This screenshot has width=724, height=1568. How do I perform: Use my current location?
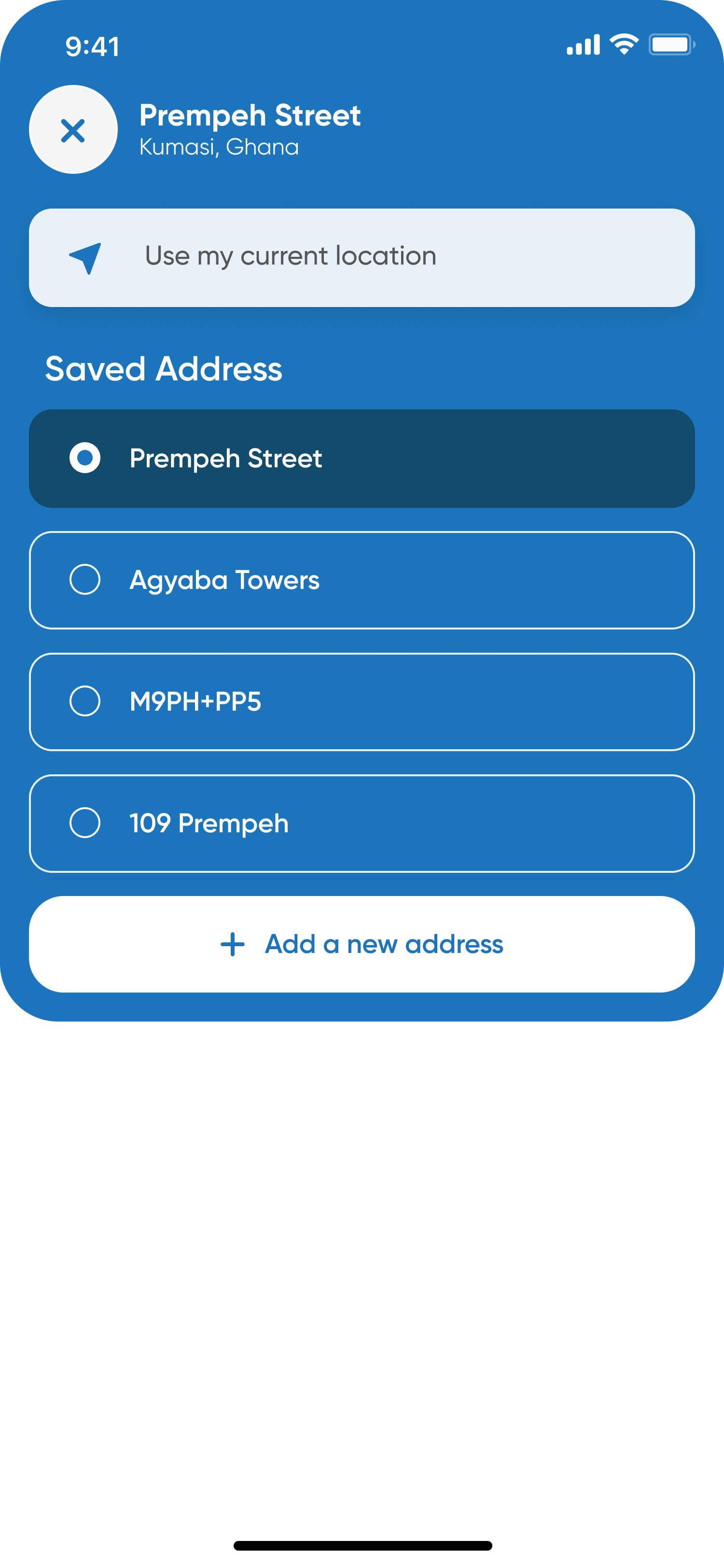pos(362,257)
